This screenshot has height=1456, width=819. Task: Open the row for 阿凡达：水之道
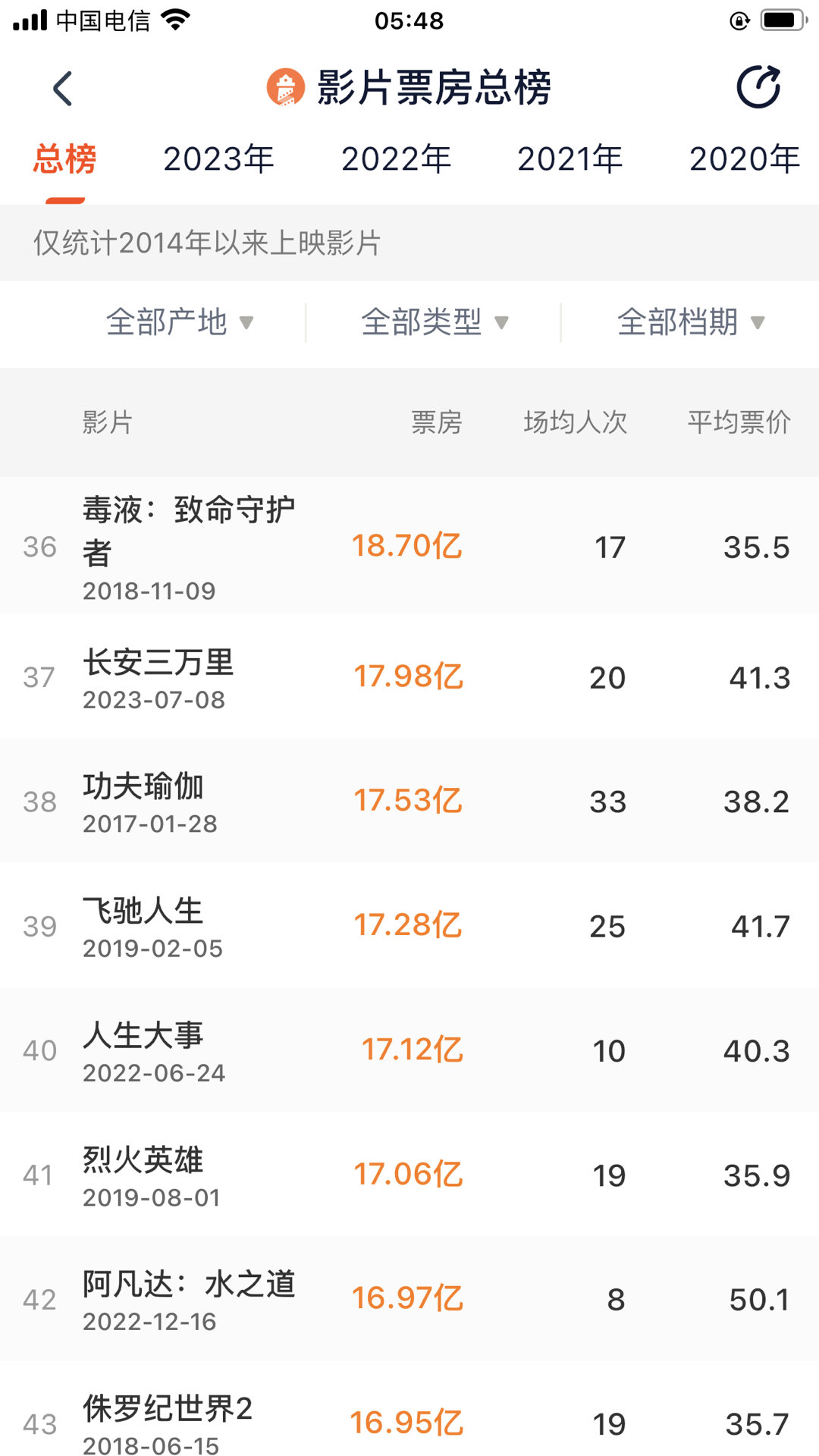tap(409, 1298)
